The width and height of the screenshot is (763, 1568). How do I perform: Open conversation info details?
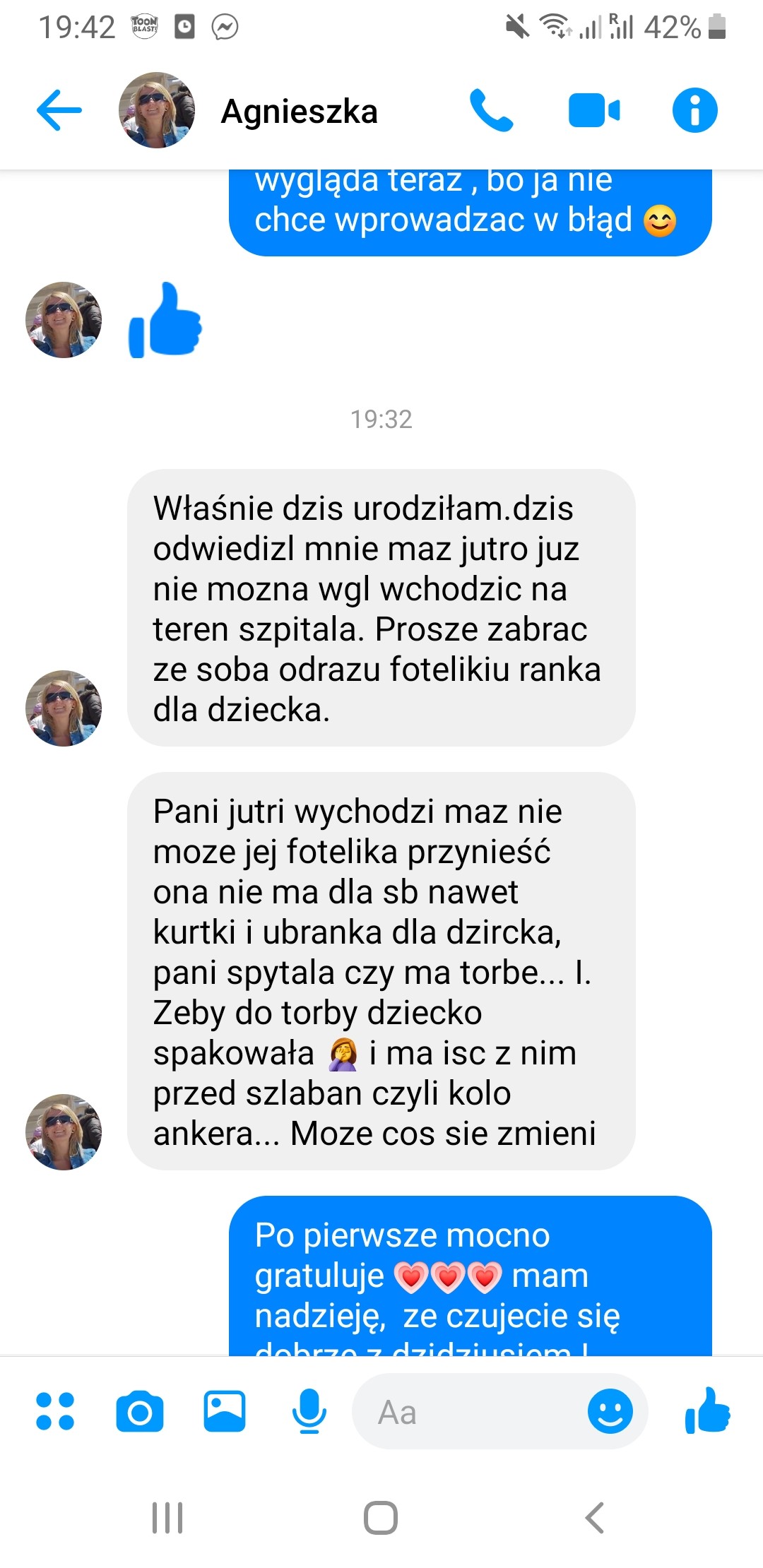pos(694,110)
